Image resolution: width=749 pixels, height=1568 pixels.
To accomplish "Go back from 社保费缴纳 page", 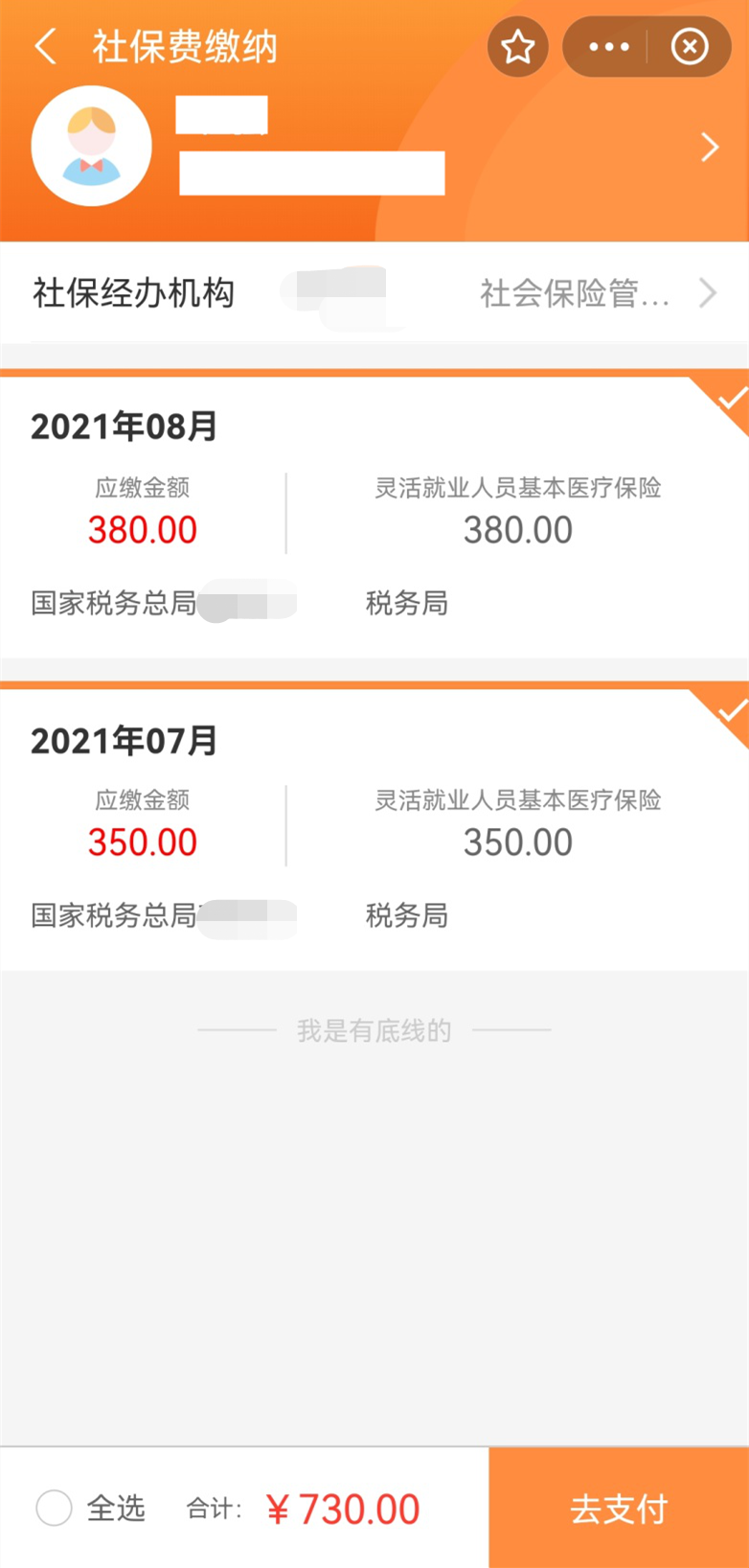I will pyautogui.click(x=45, y=46).
